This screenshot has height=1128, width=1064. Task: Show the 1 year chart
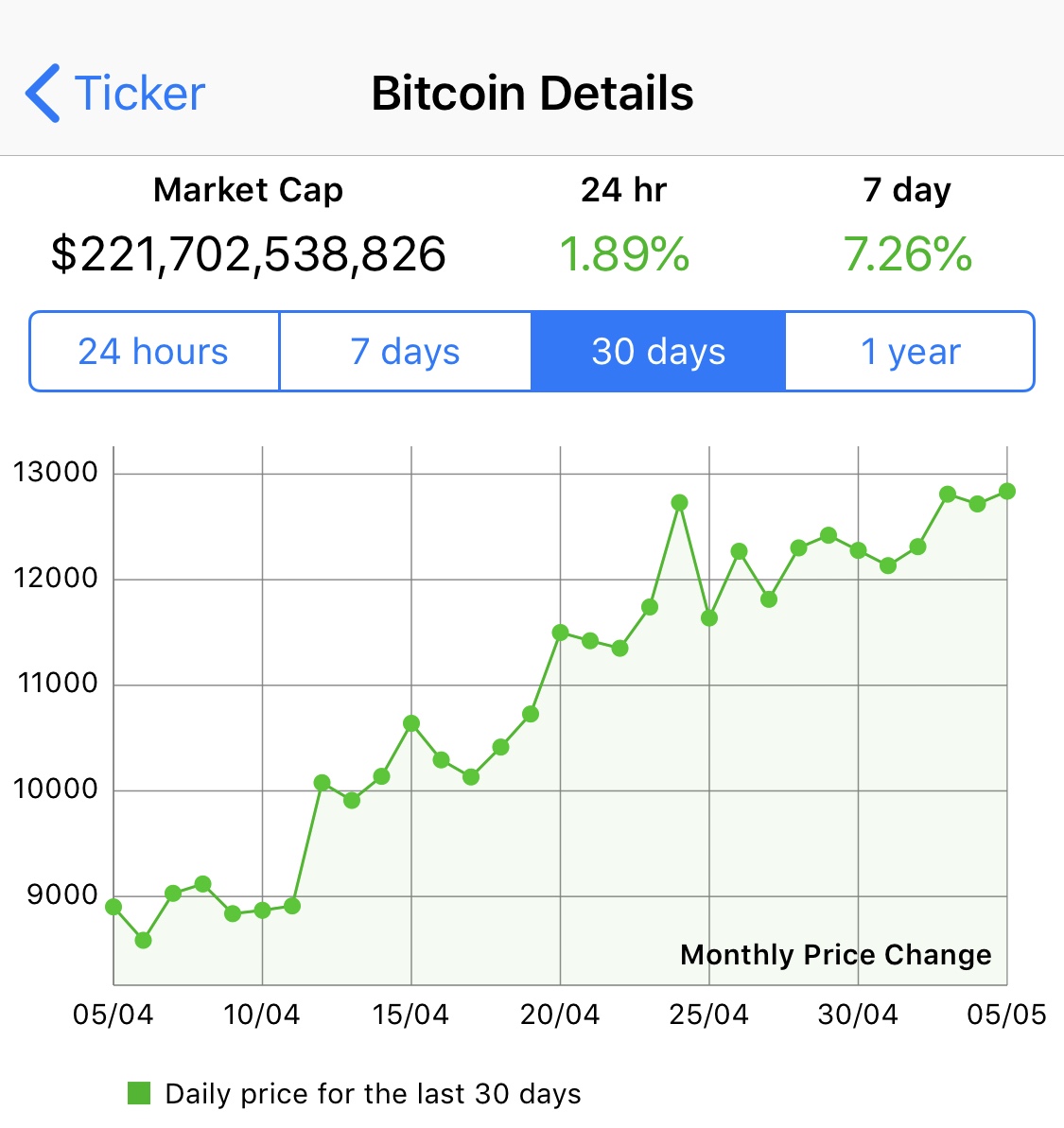910,352
